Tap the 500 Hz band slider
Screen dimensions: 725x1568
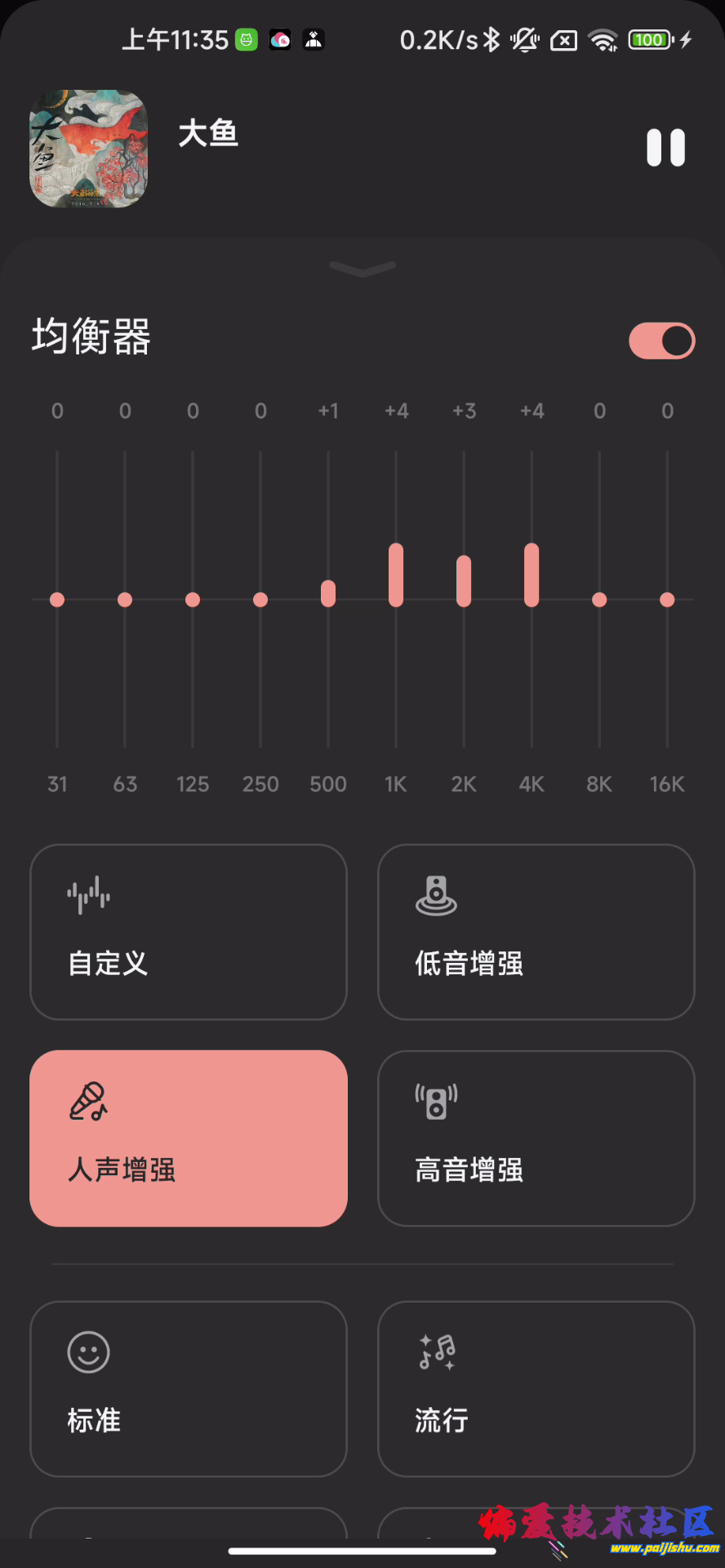click(328, 594)
